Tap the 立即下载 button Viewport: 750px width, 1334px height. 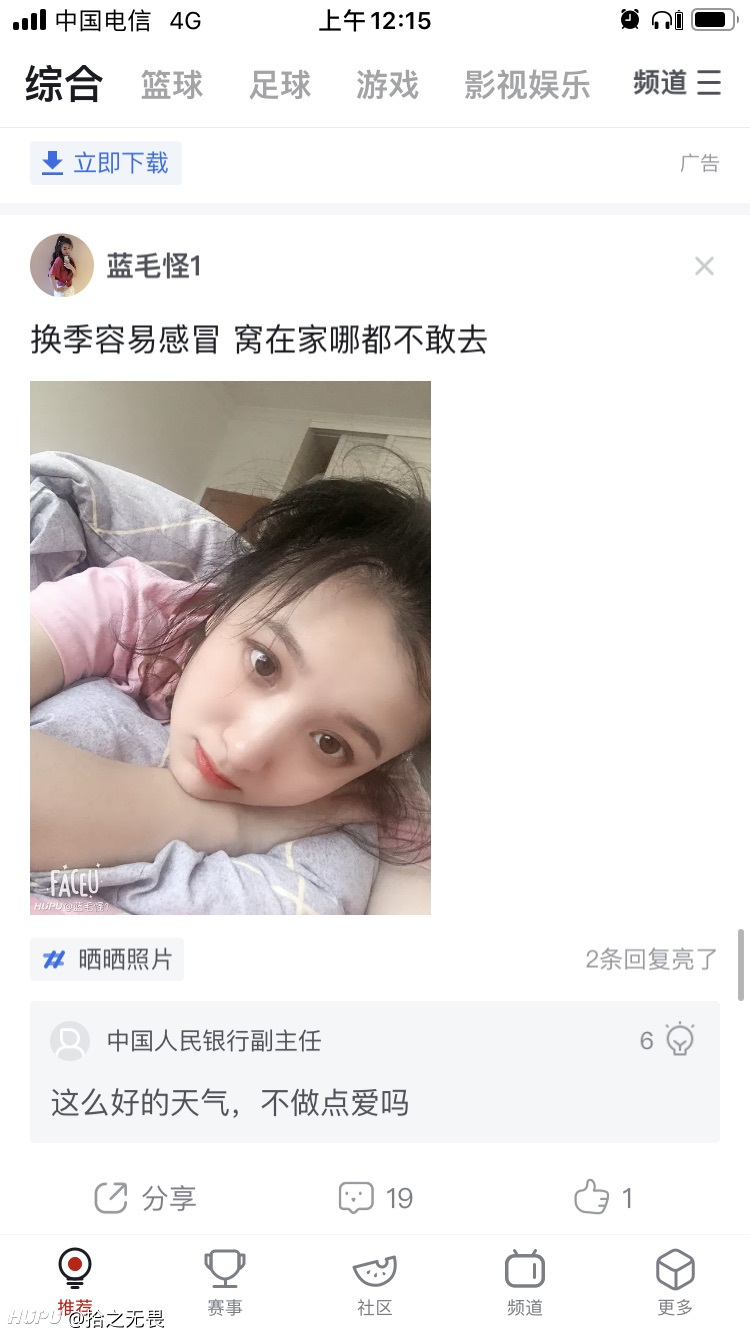(x=106, y=163)
